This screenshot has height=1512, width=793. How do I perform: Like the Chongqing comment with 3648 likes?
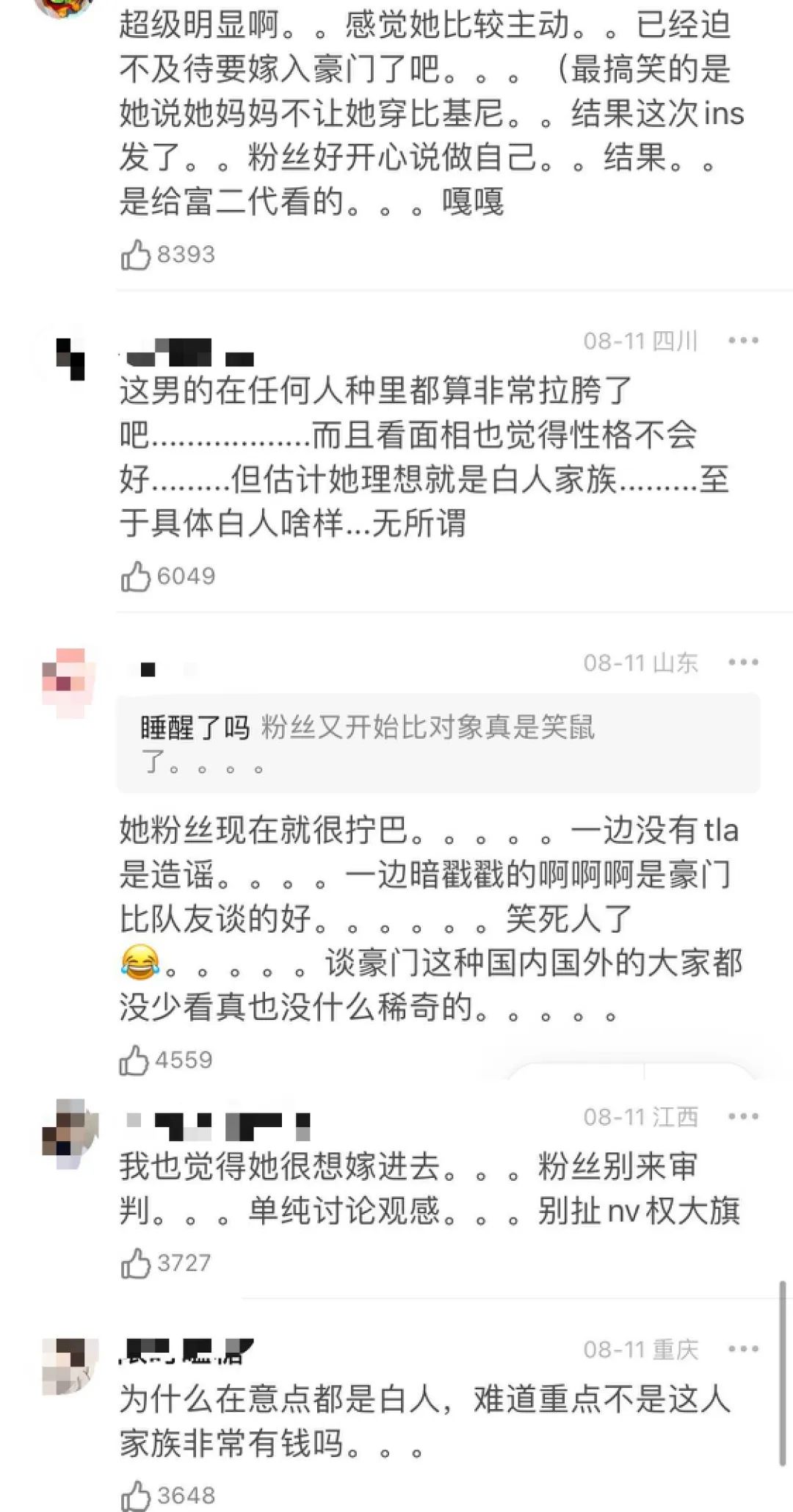coord(136,1496)
